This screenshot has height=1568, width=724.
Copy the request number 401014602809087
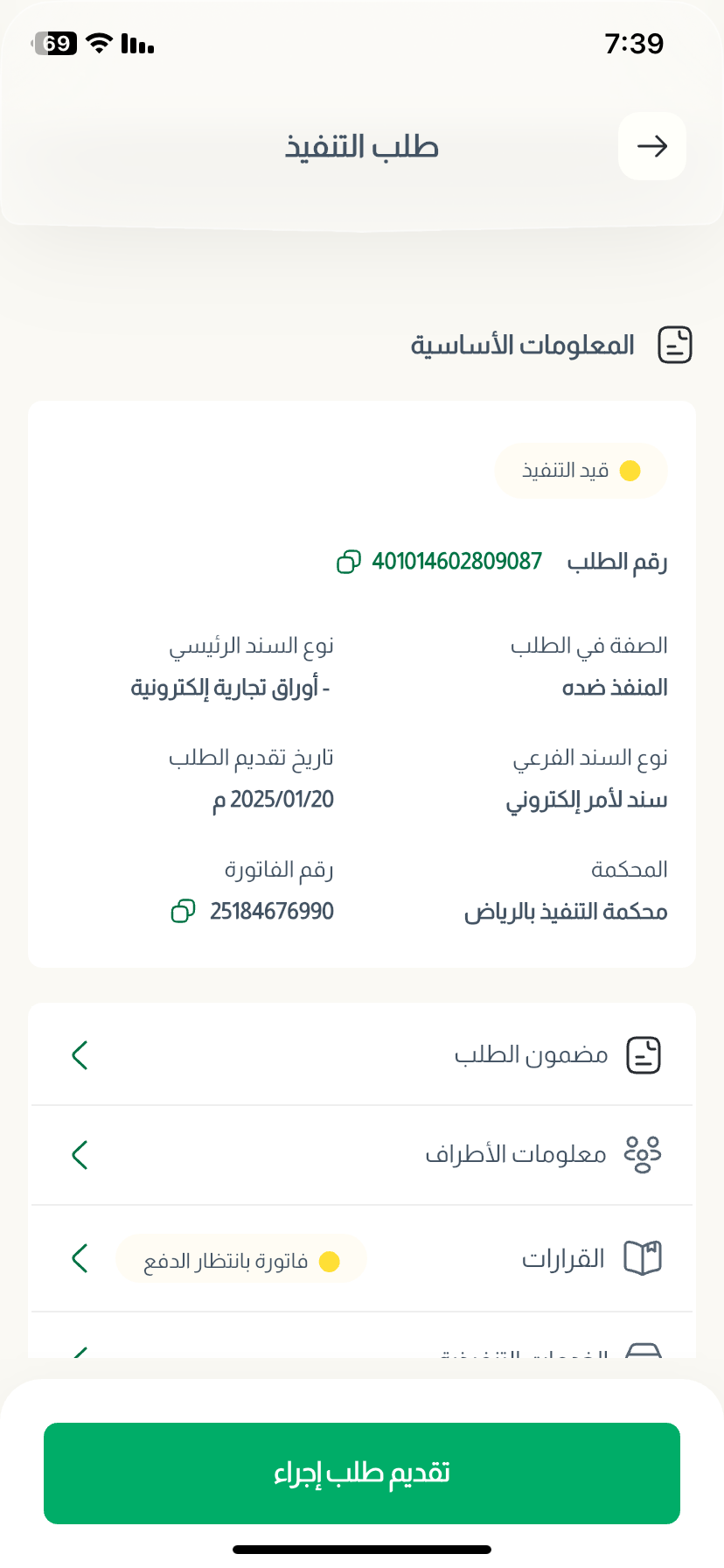point(348,562)
